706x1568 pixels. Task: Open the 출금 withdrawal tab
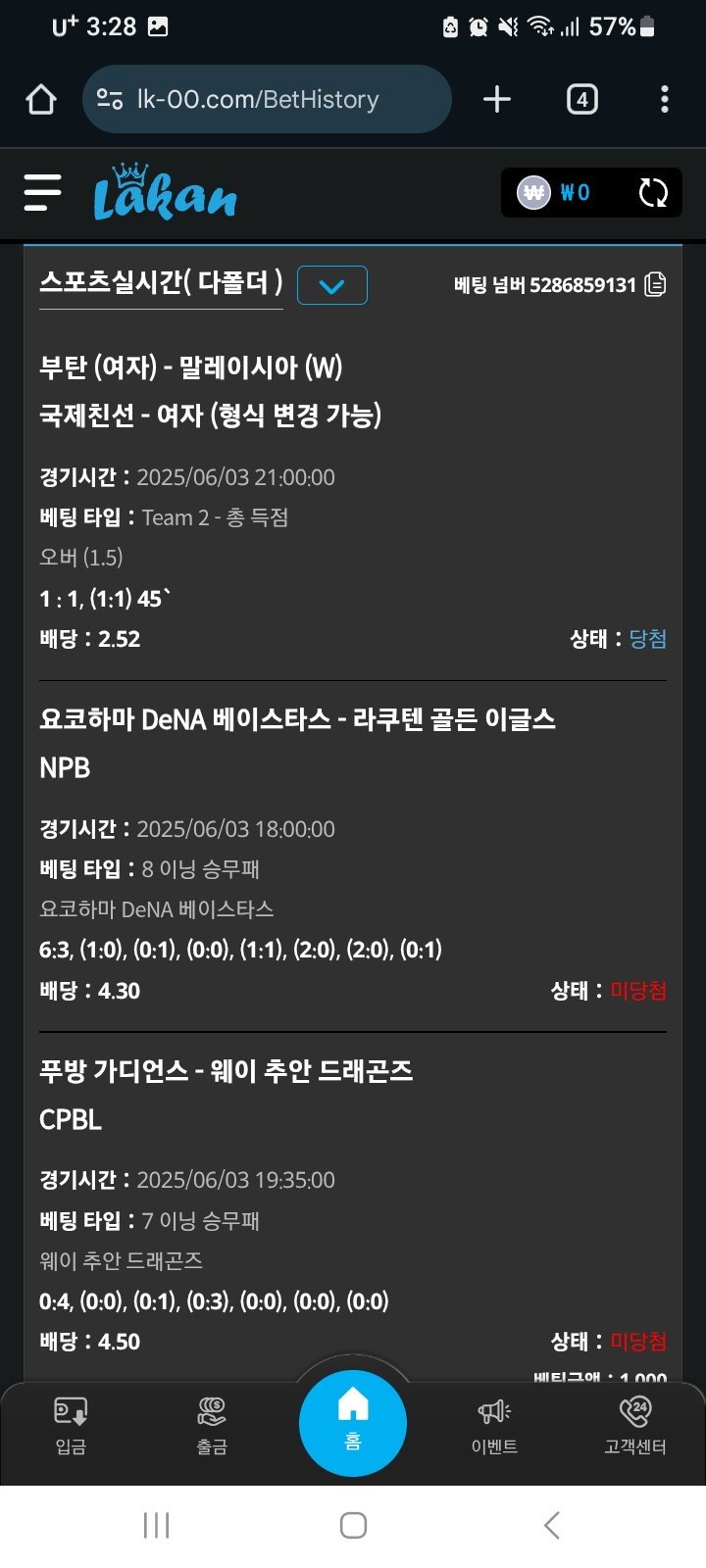coord(212,1424)
